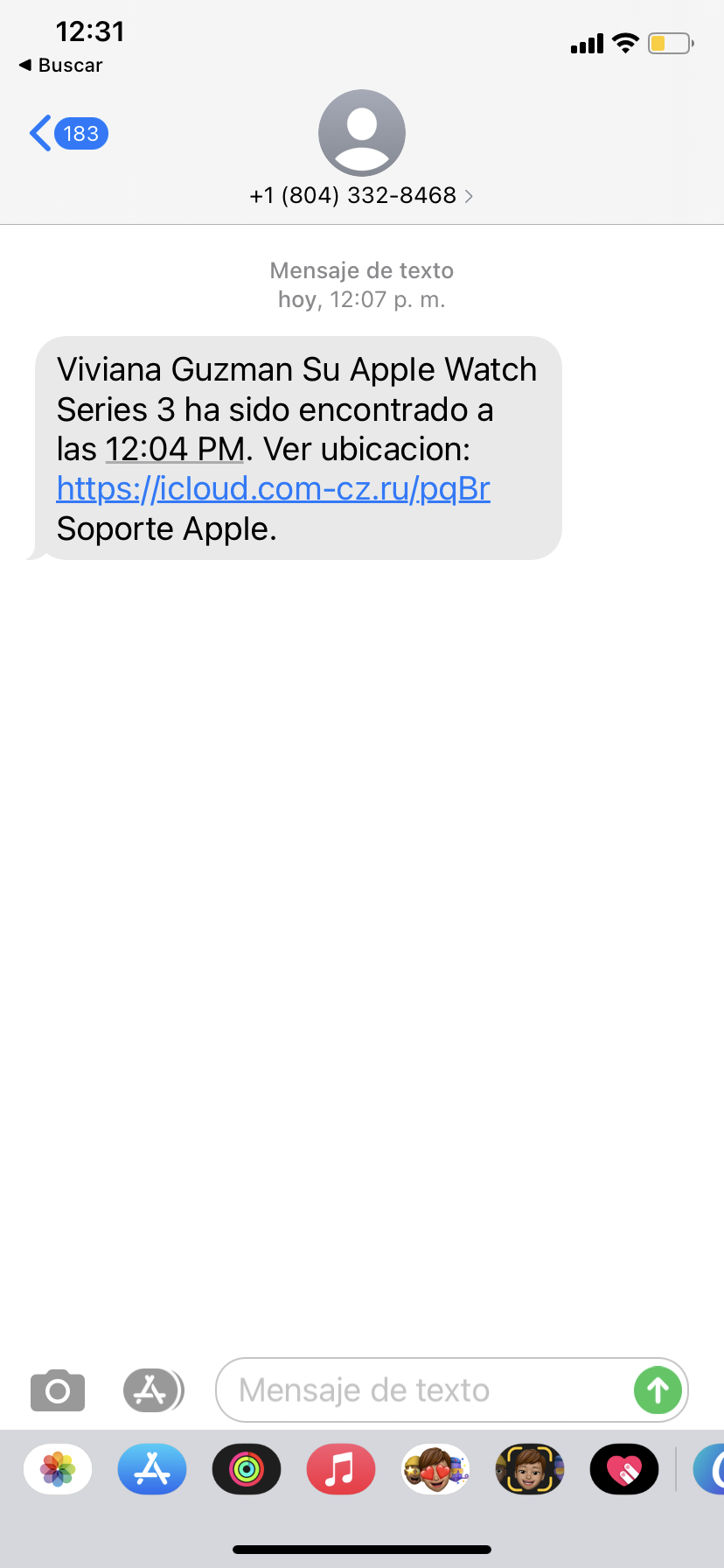Image resolution: width=724 pixels, height=1568 pixels.
Task: Return to Buscar via the status bar link
Action: point(58,65)
